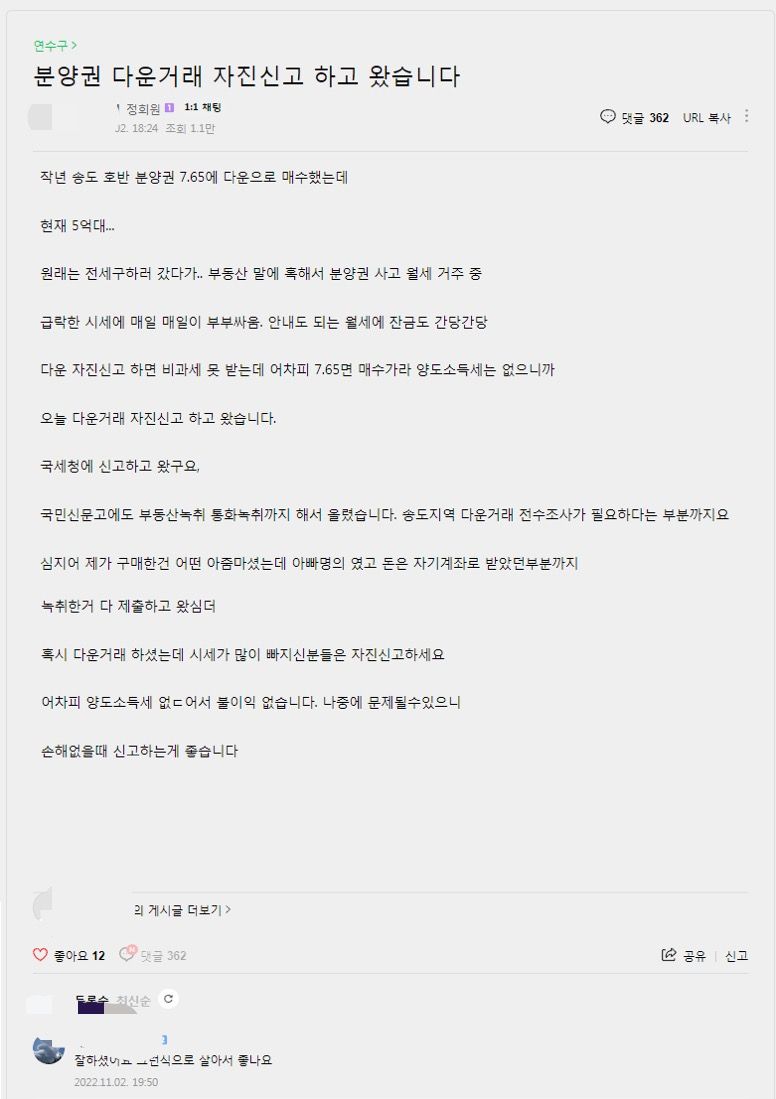Start a 1:1 채팅 with the author
Viewport: 776px width, 1099px height.
point(202,107)
